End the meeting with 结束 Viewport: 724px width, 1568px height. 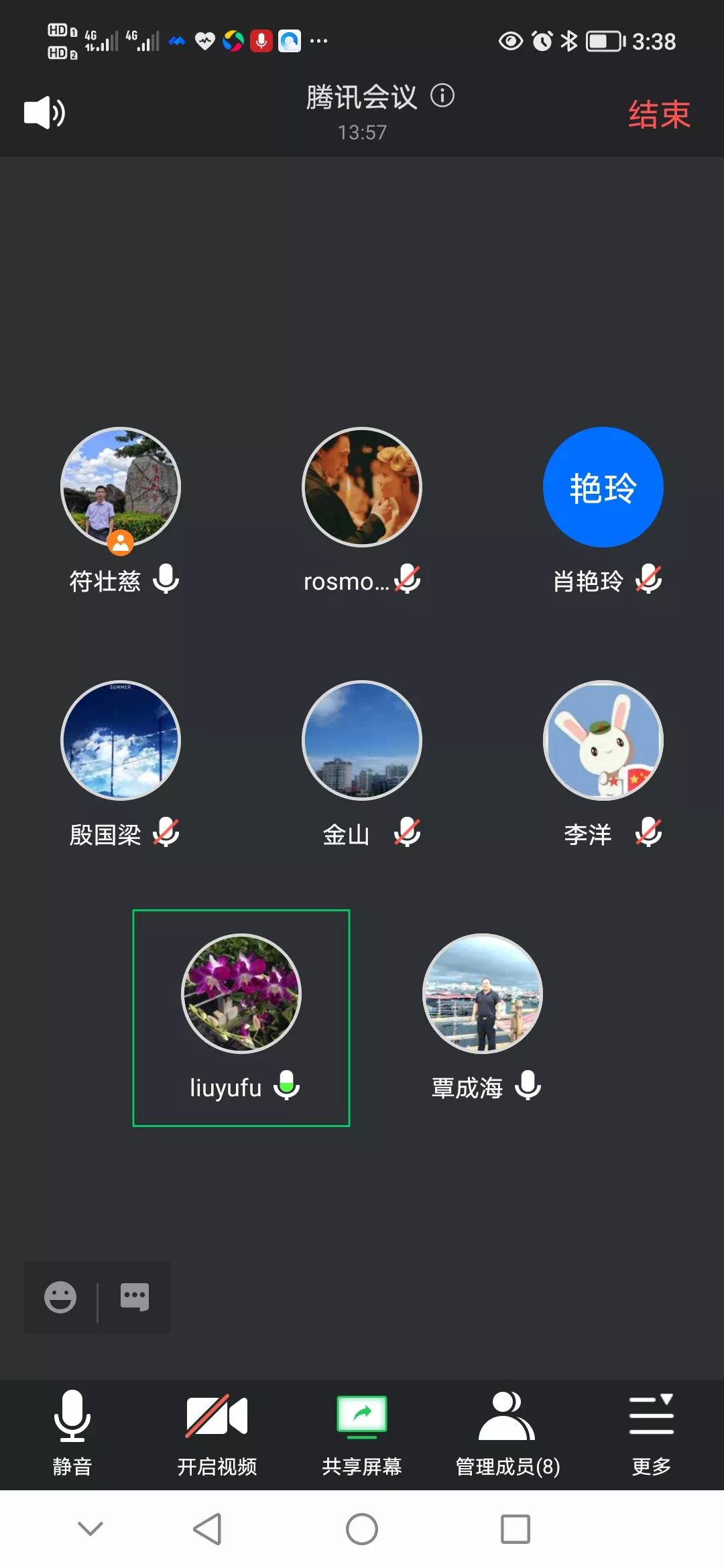(x=658, y=114)
